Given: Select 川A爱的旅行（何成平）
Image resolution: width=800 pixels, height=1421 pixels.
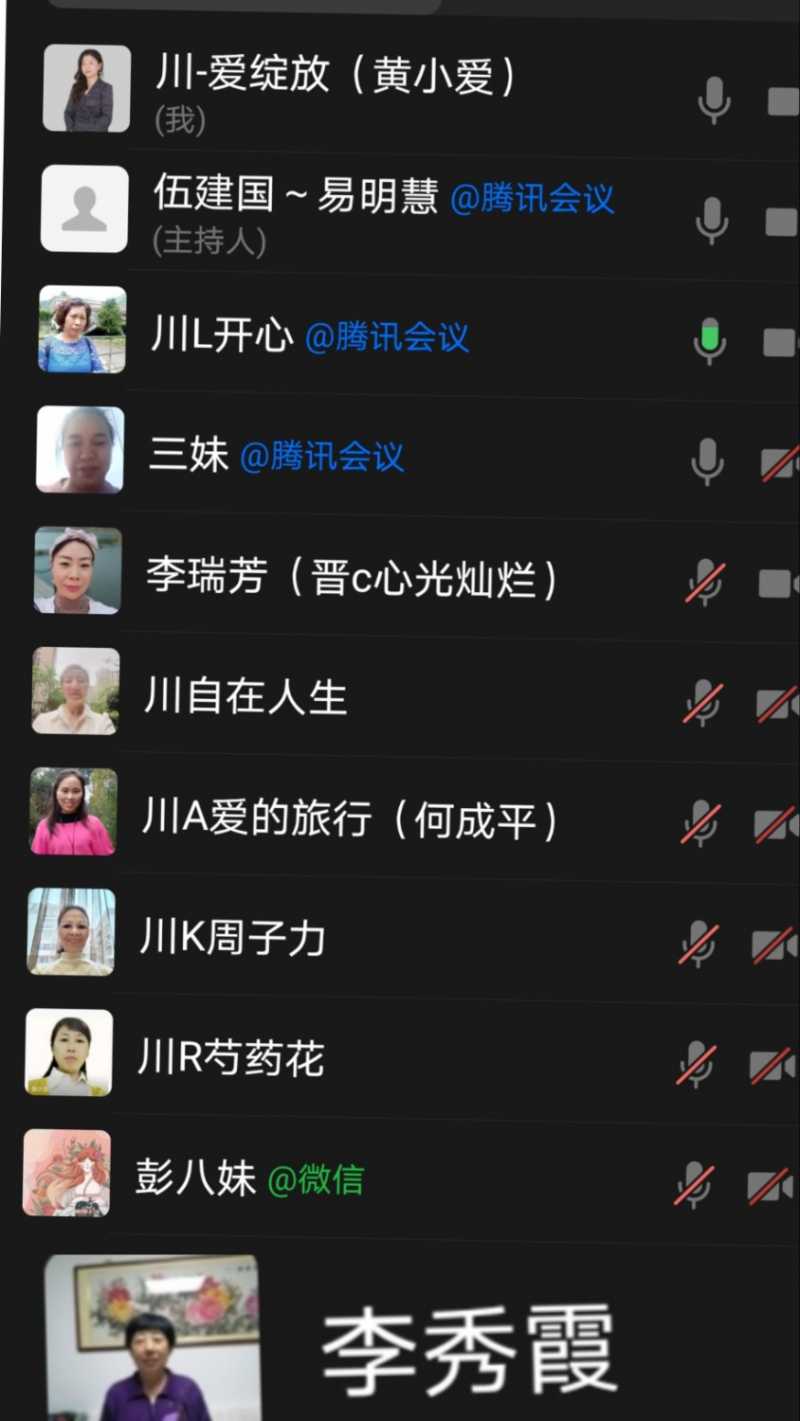Looking at the screenshot, I should point(348,819).
